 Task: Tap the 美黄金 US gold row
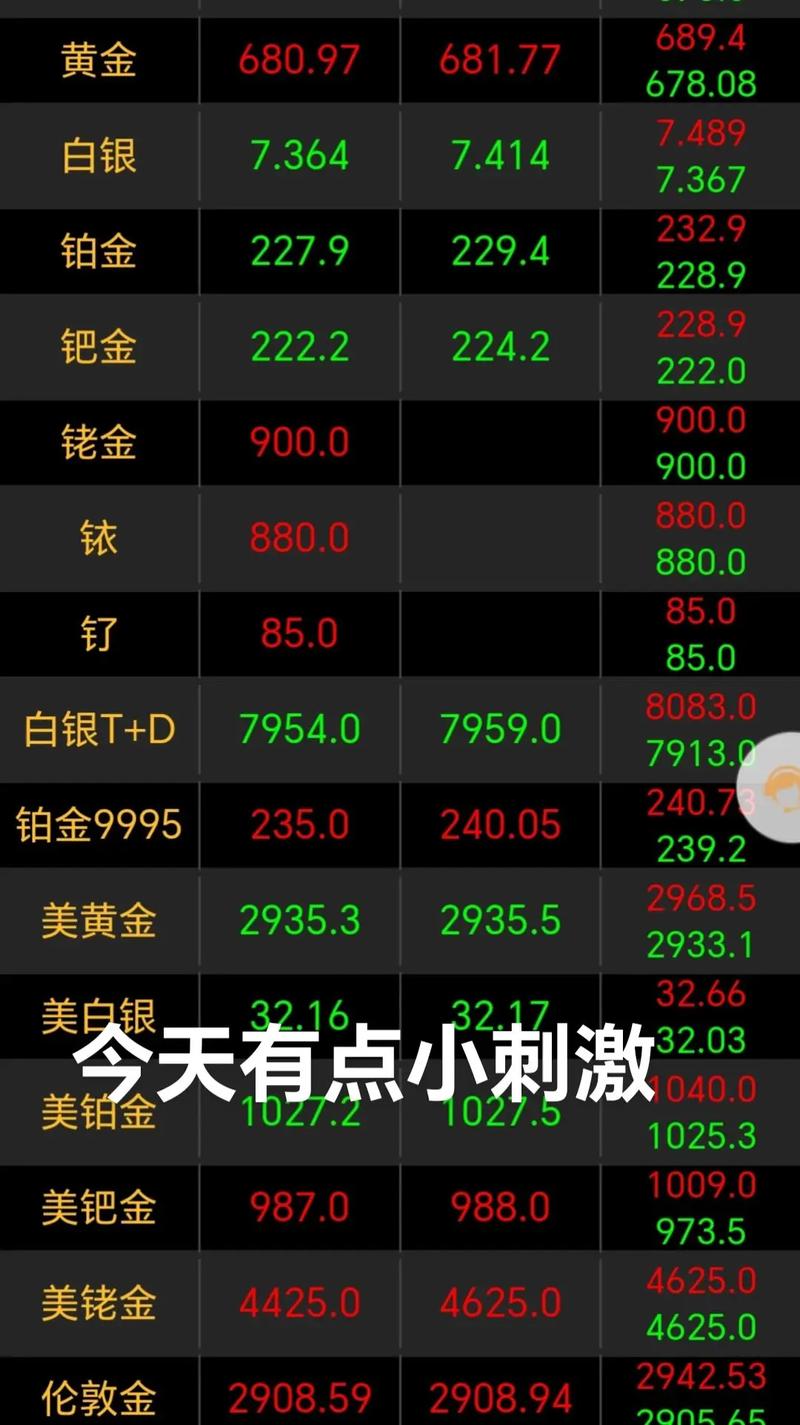coord(97,921)
